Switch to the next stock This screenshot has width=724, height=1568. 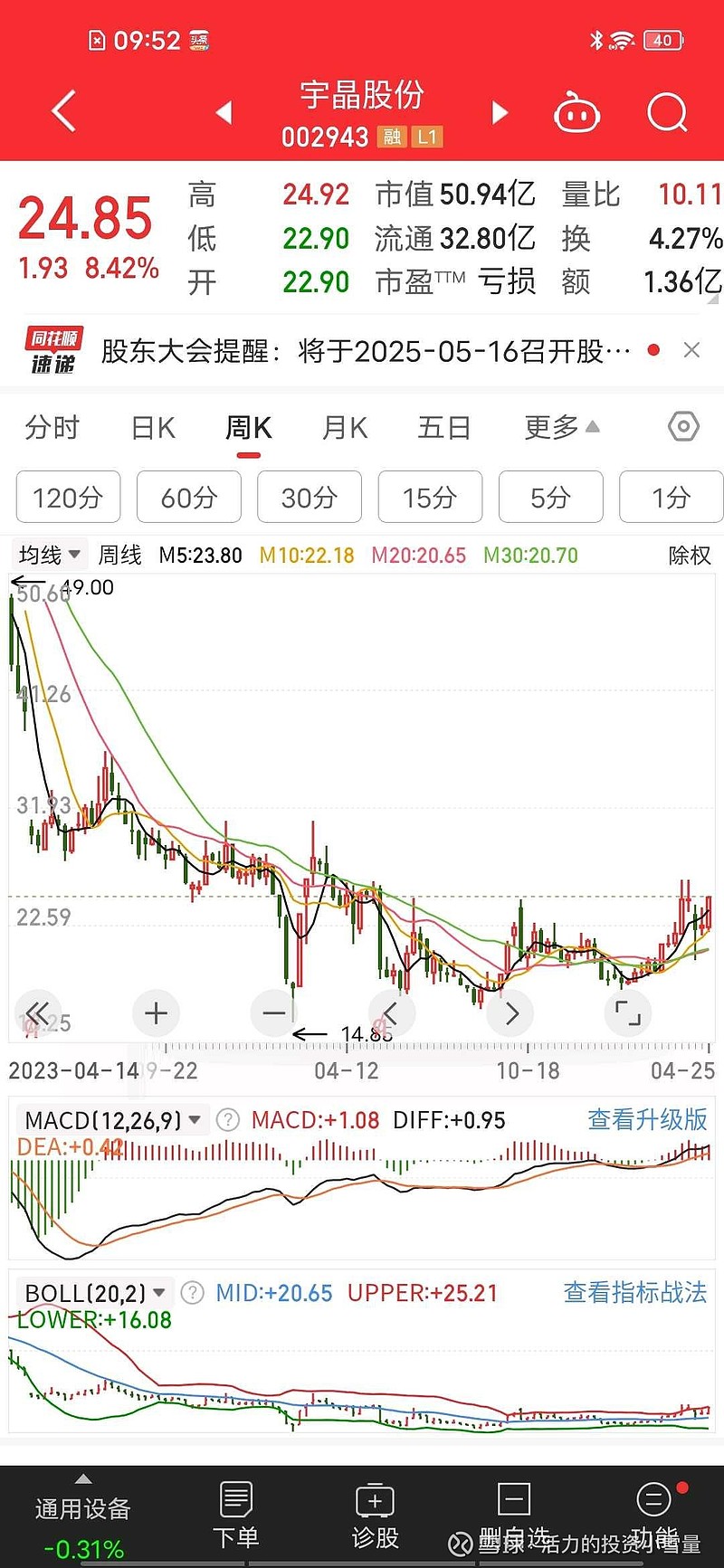point(499,112)
